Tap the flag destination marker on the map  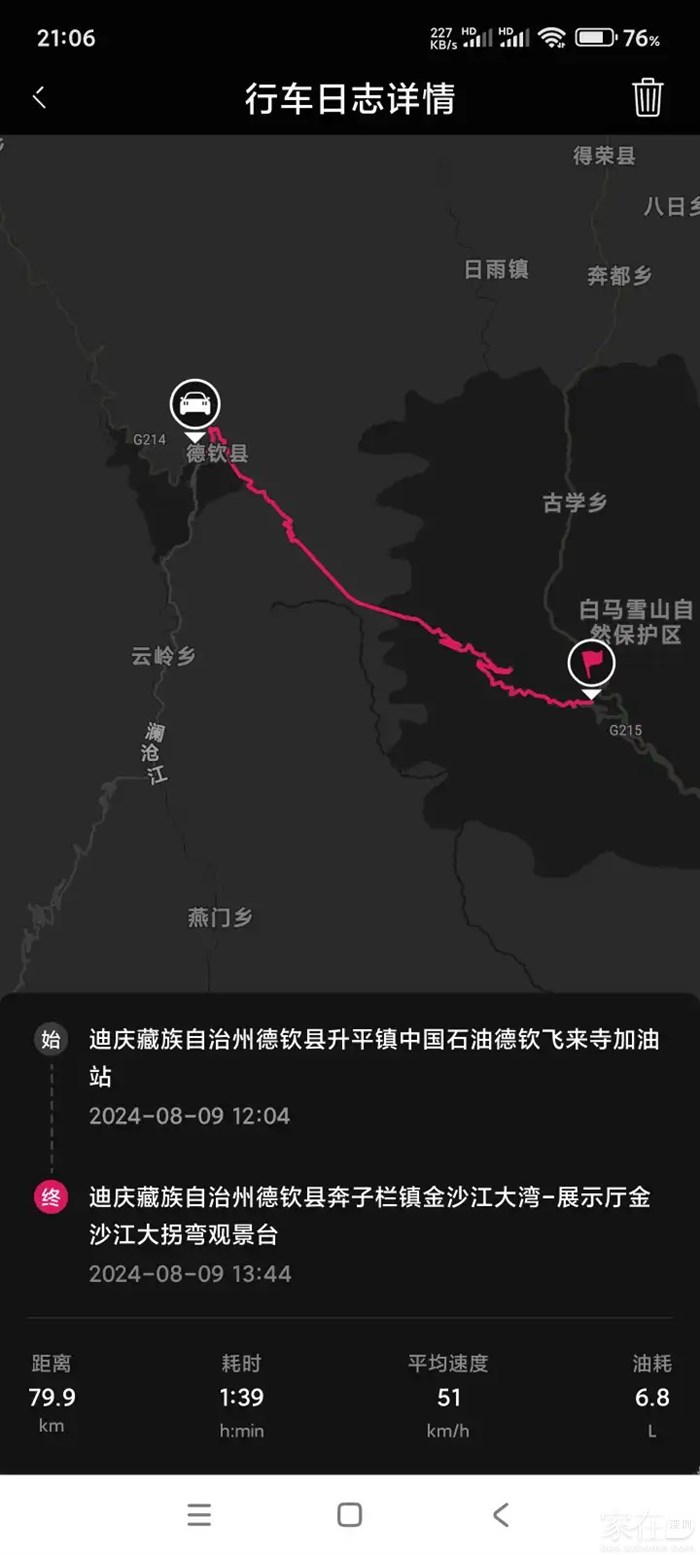coord(591,663)
